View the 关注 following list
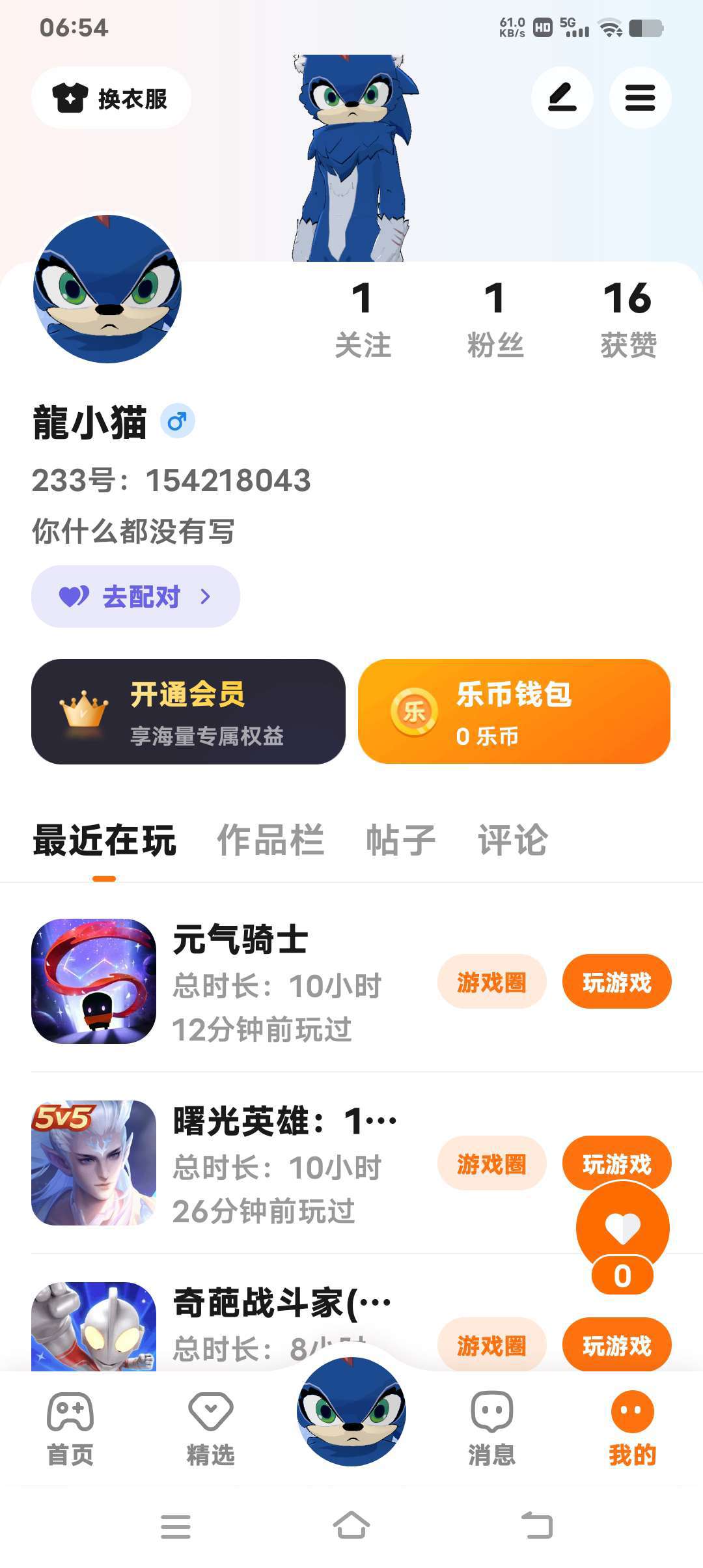Image resolution: width=703 pixels, height=1568 pixels. pyautogui.click(x=363, y=319)
